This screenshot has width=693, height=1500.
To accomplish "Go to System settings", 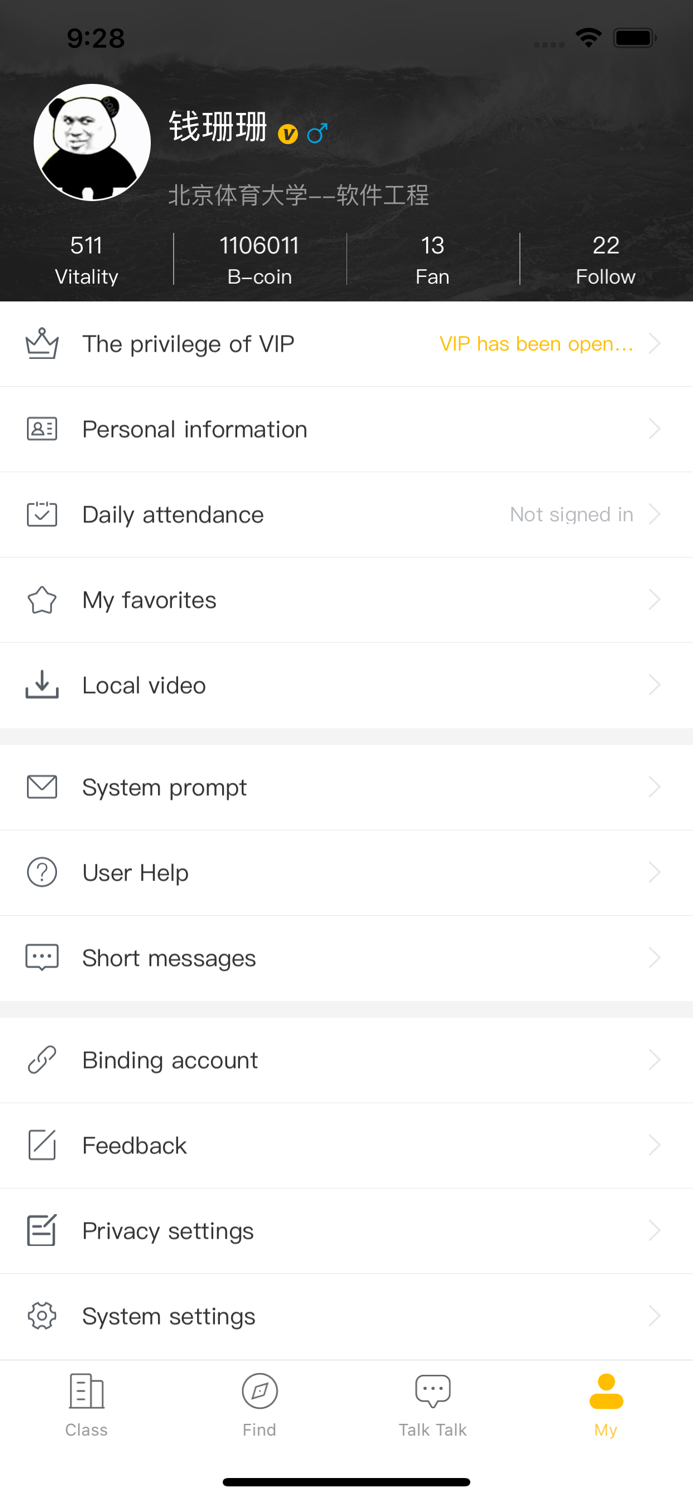I will pos(346,1316).
